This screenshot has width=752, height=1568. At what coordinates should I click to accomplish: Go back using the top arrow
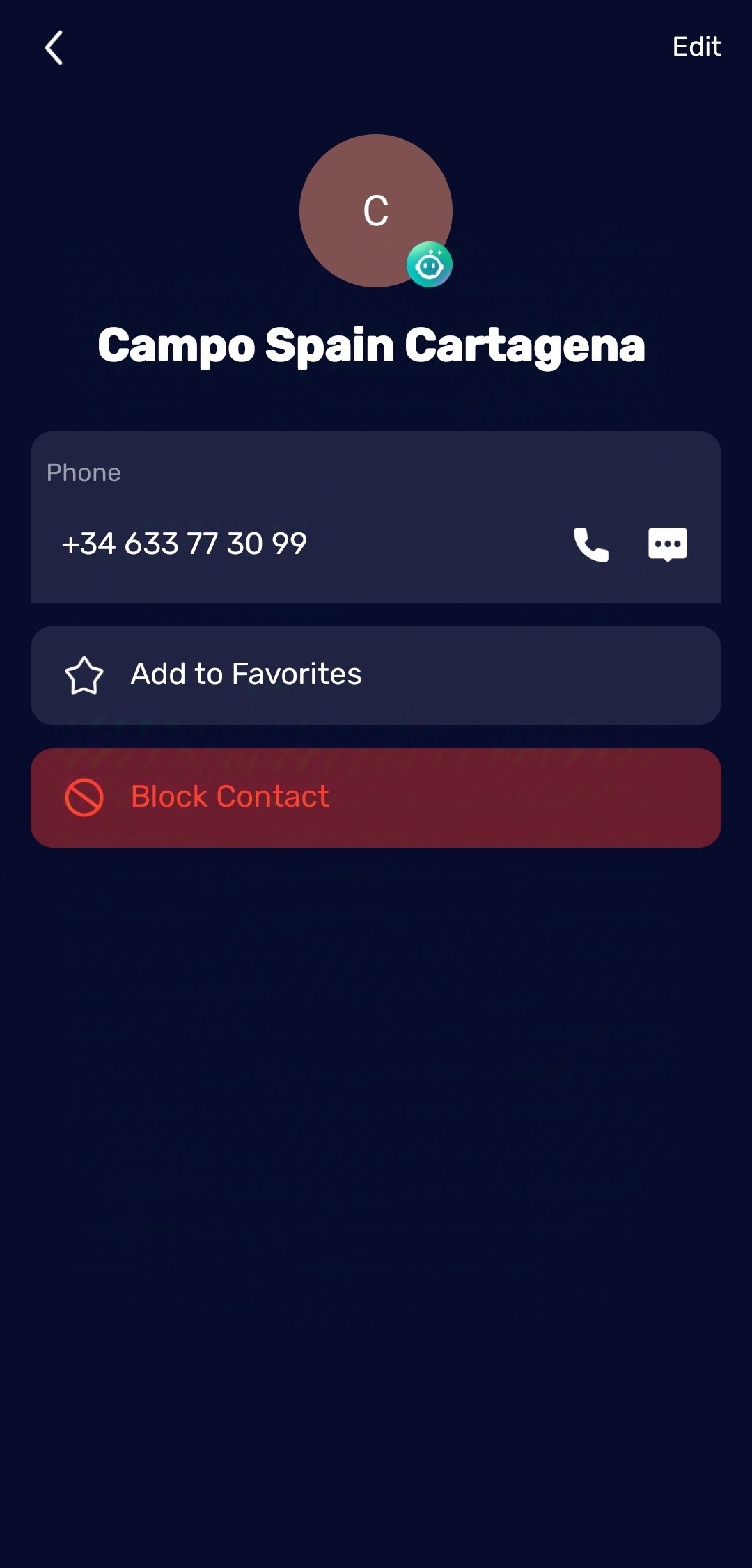tap(54, 48)
